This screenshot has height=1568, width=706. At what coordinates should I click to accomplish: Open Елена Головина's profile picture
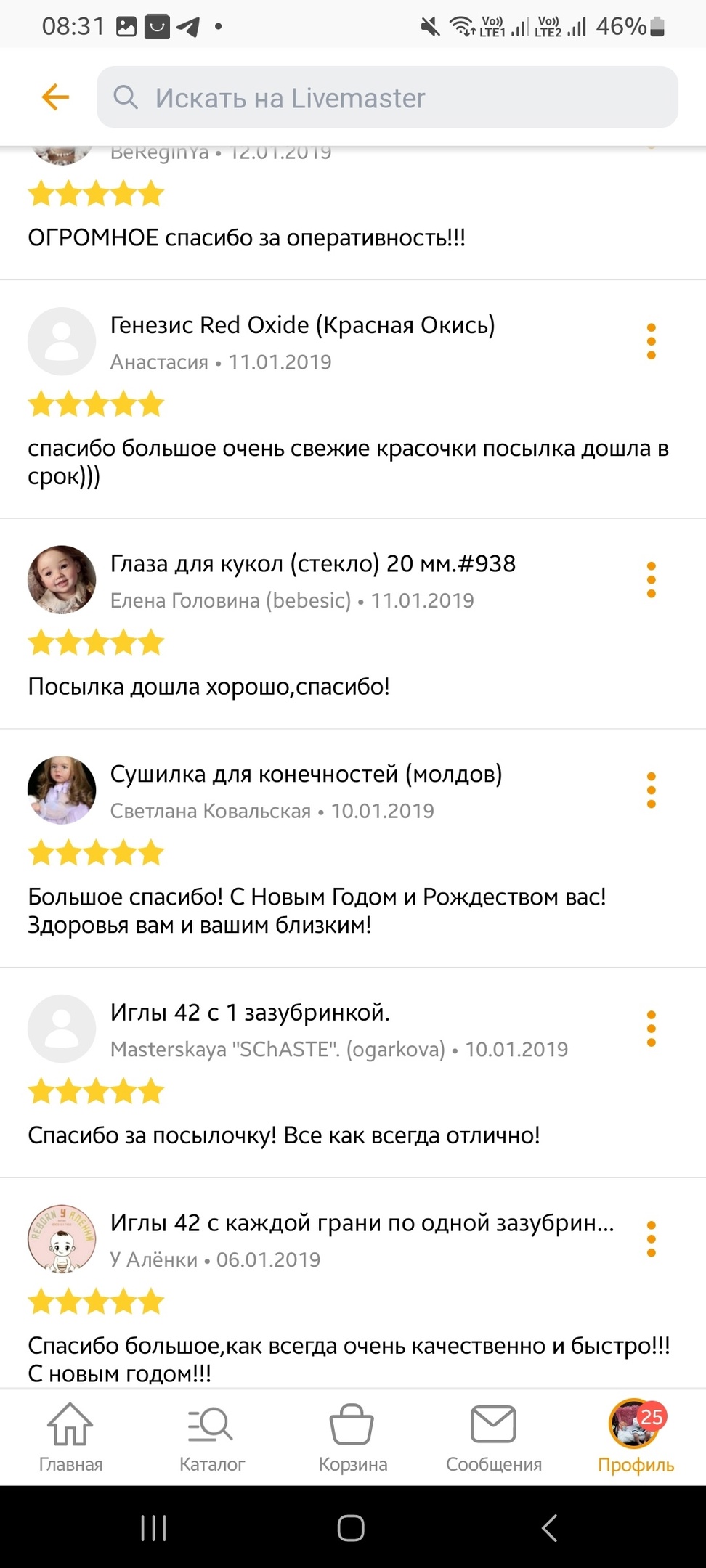click(62, 580)
